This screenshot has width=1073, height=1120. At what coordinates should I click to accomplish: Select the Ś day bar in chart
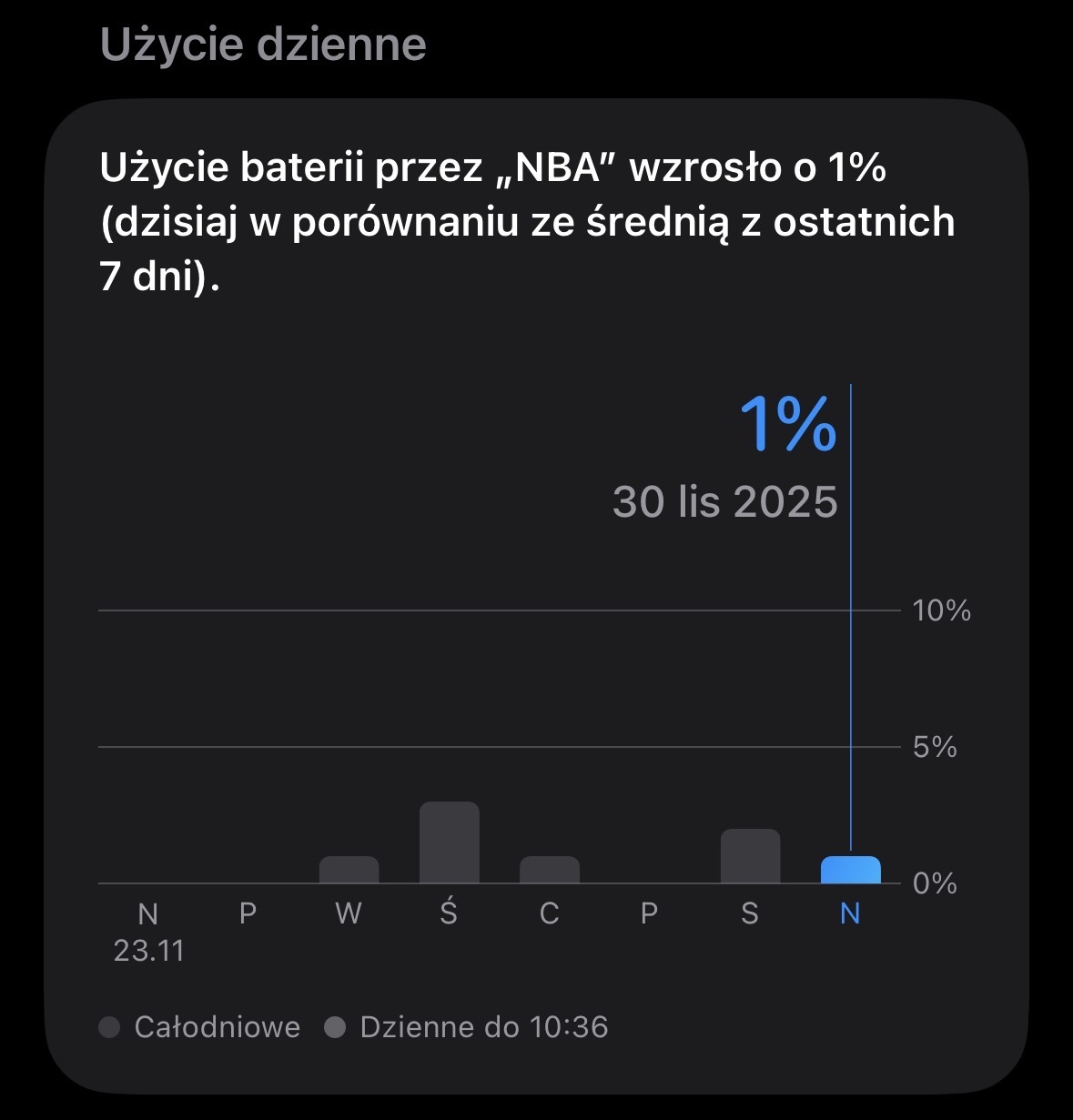449,843
